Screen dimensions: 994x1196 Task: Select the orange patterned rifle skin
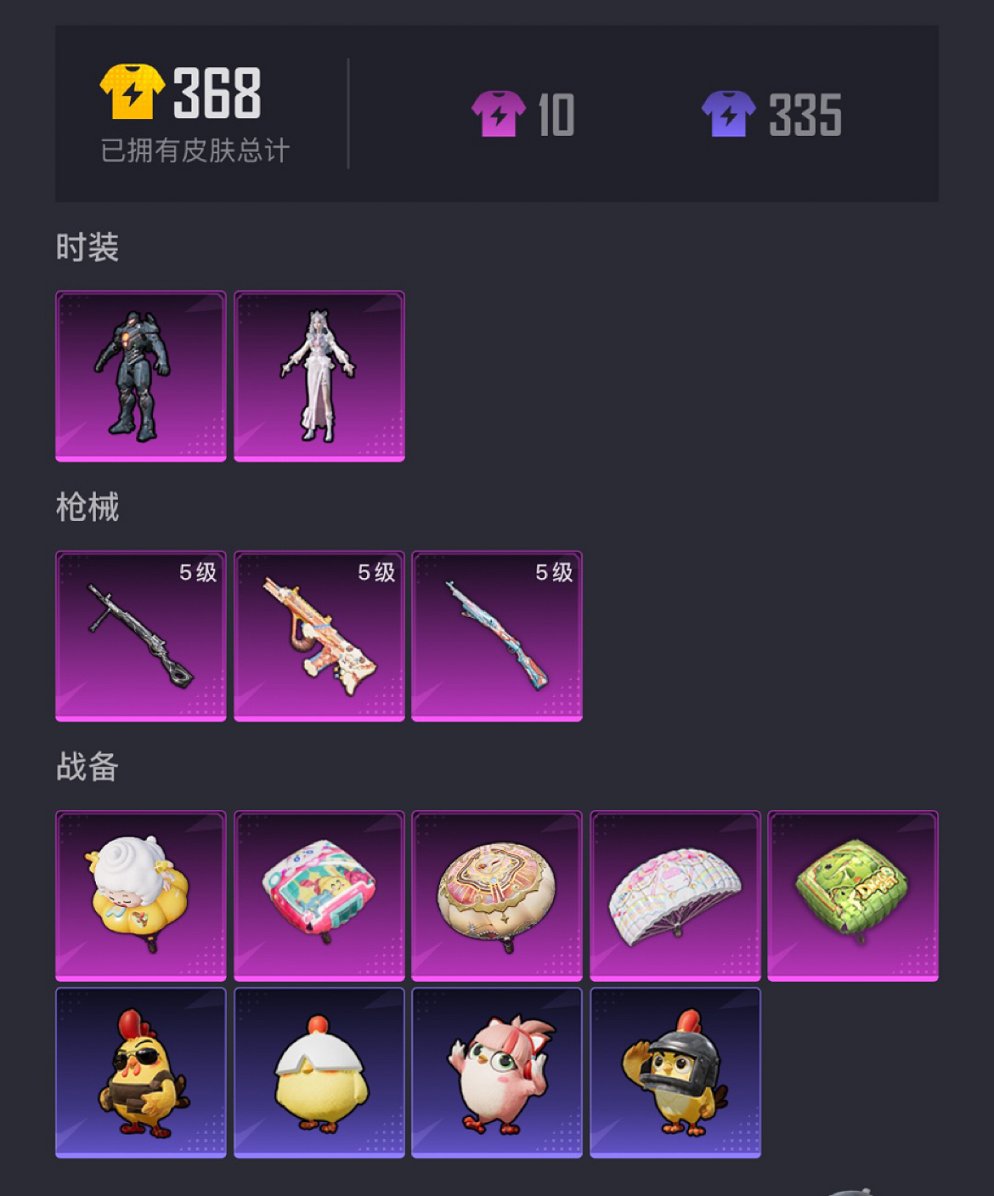pyautogui.click(x=319, y=636)
